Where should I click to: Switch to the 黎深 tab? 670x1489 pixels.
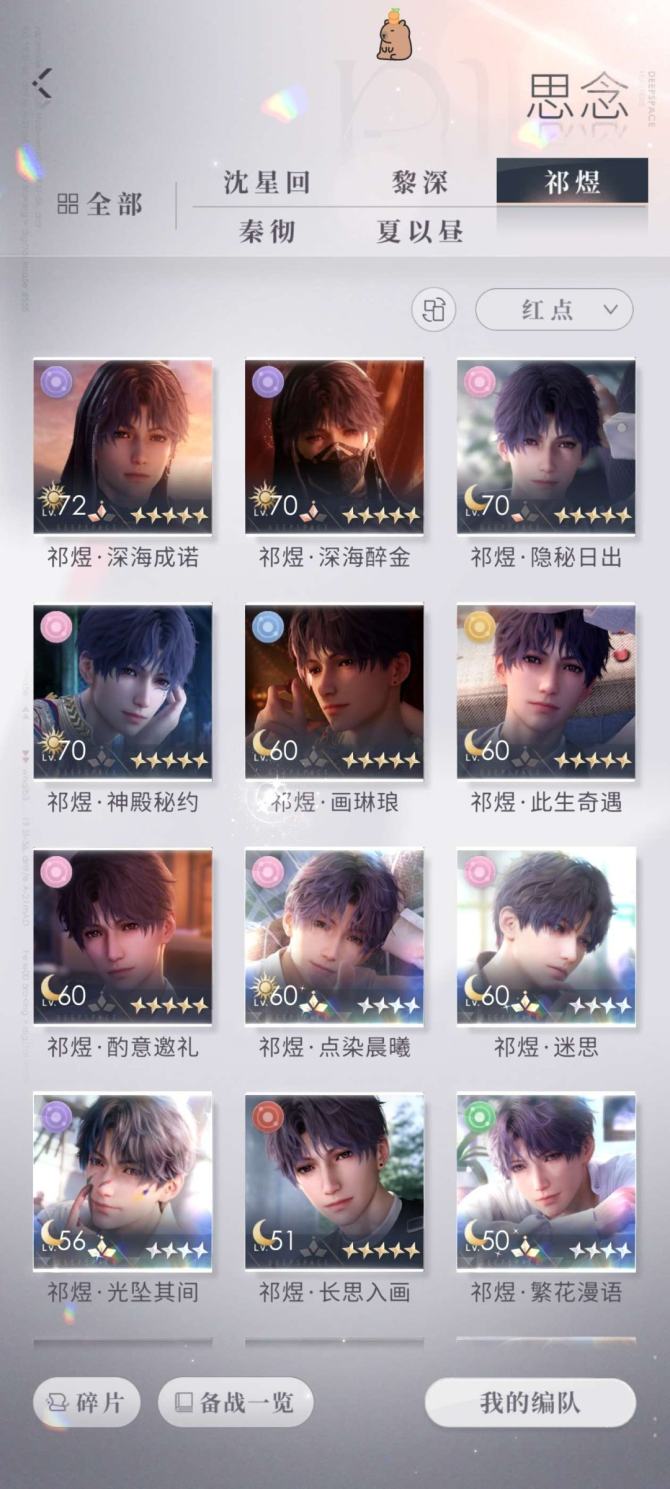[x=420, y=183]
